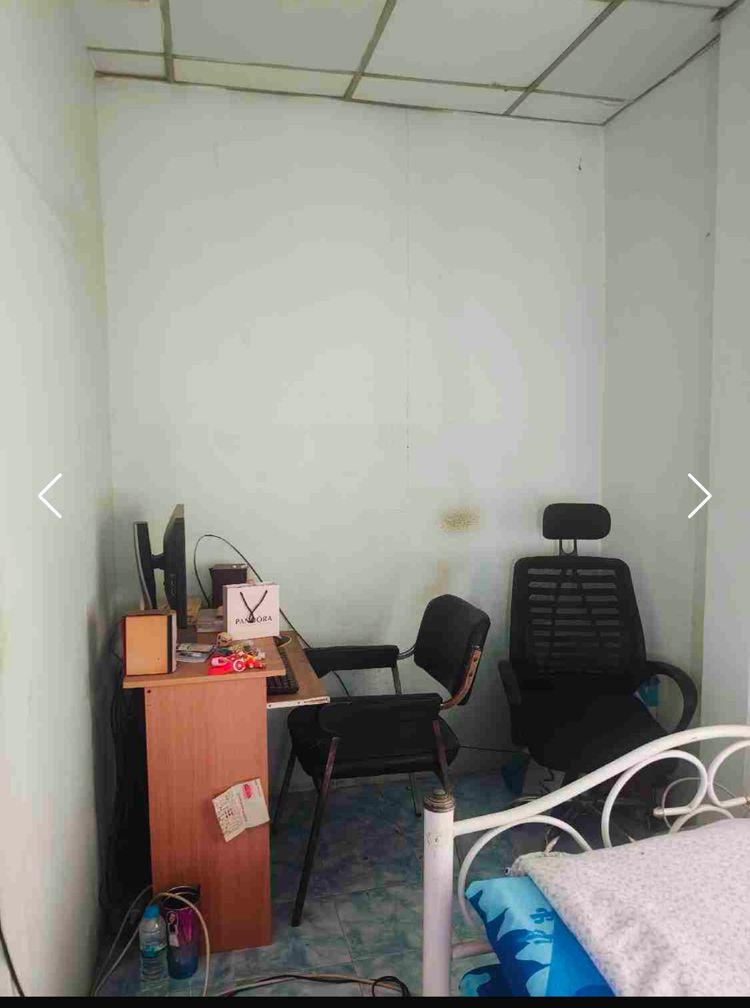This screenshot has width=750, height=1008.
Task: Go to the previous photo
Action: click(x=50, y=496)
